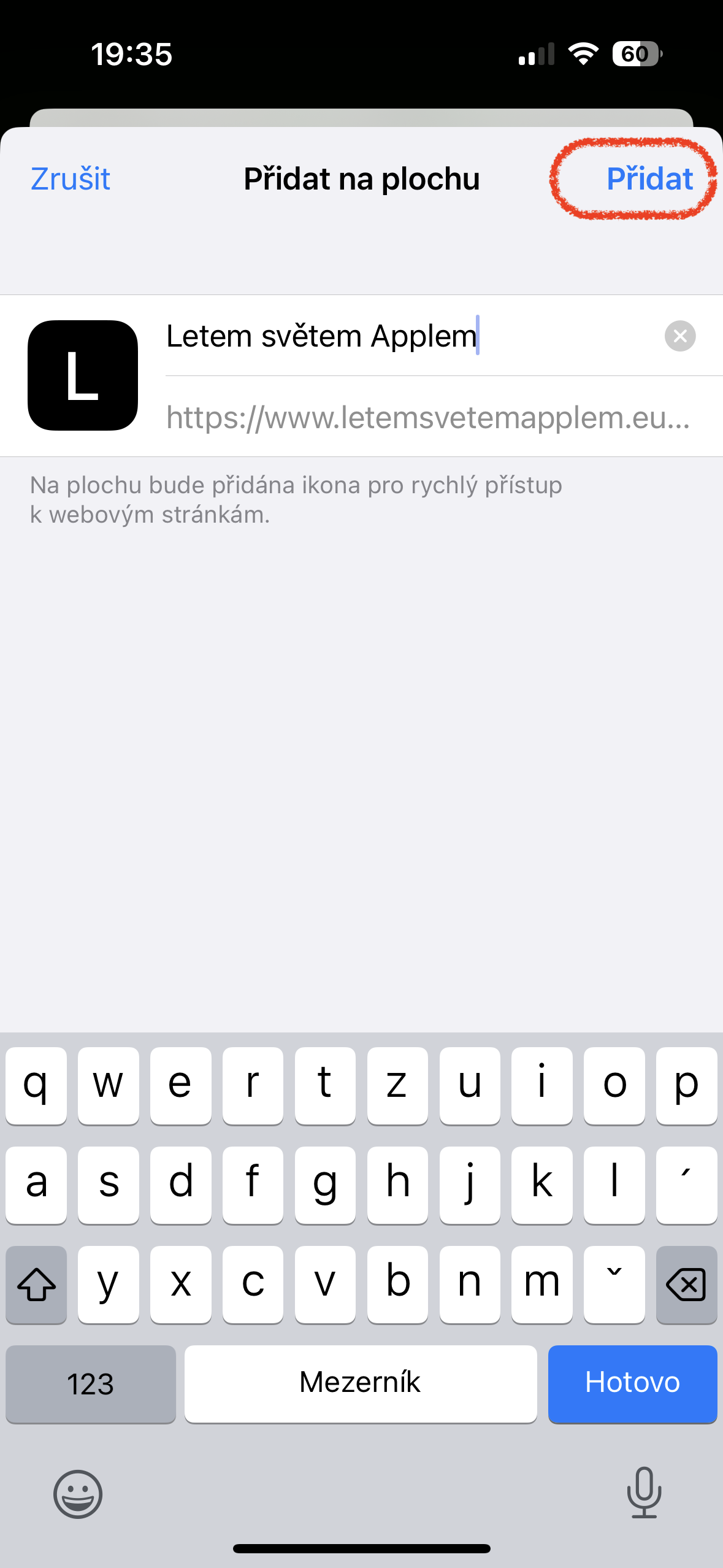
Task: Tap the black 'L' website icon
Action: pyautogui.click(x=83, y=375)
